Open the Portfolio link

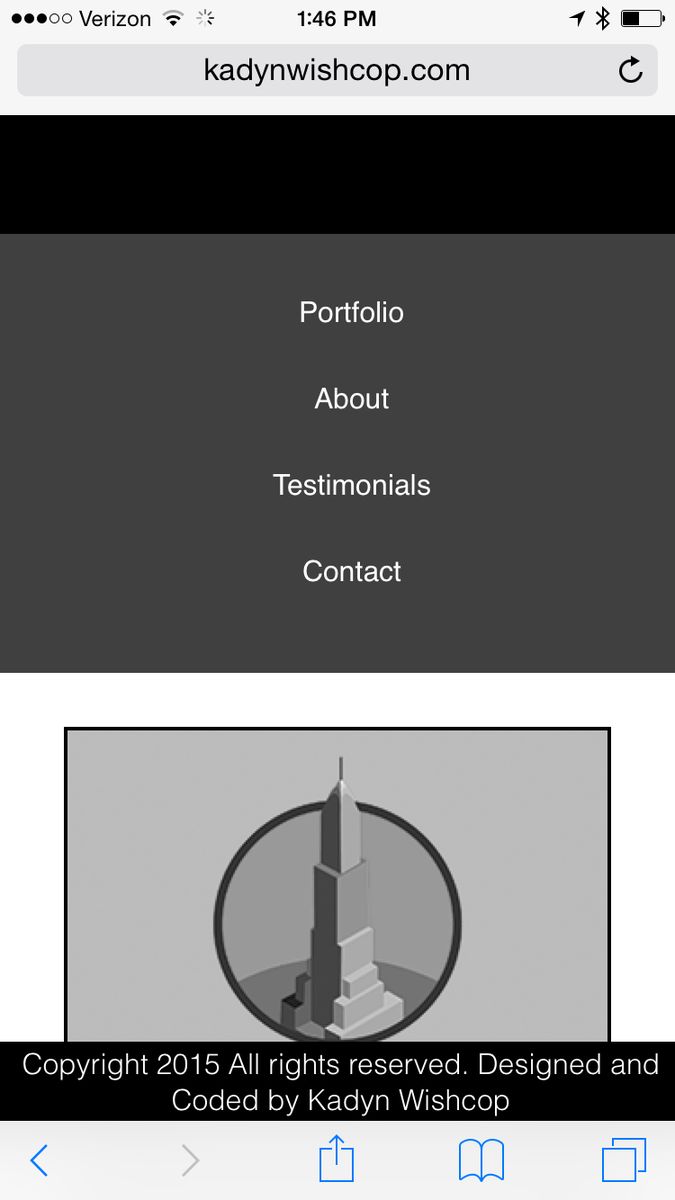click(351, 312)
